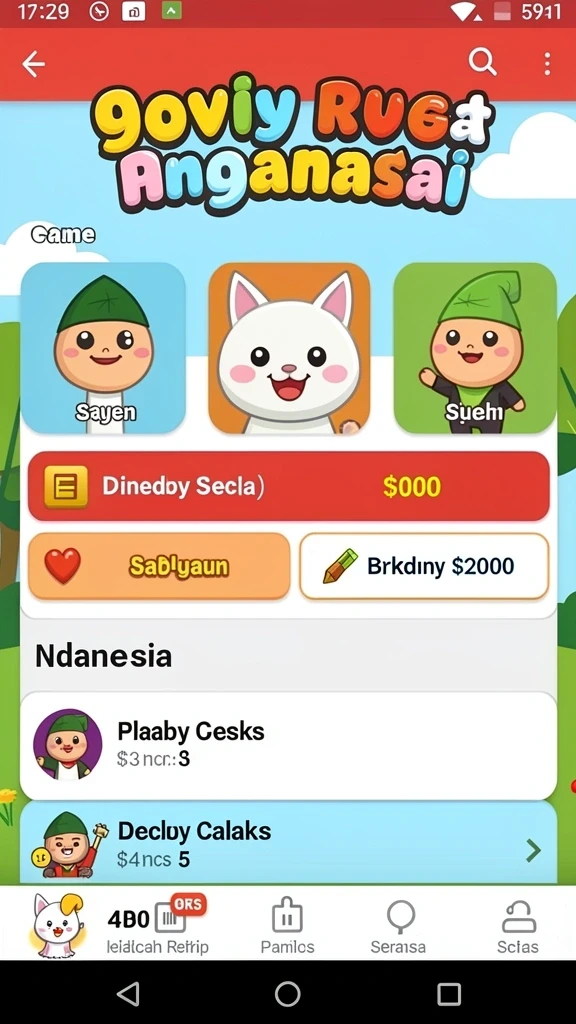Open the Suehn character card
Viewport: 576px width, 1024px height.
pos(475,348)
